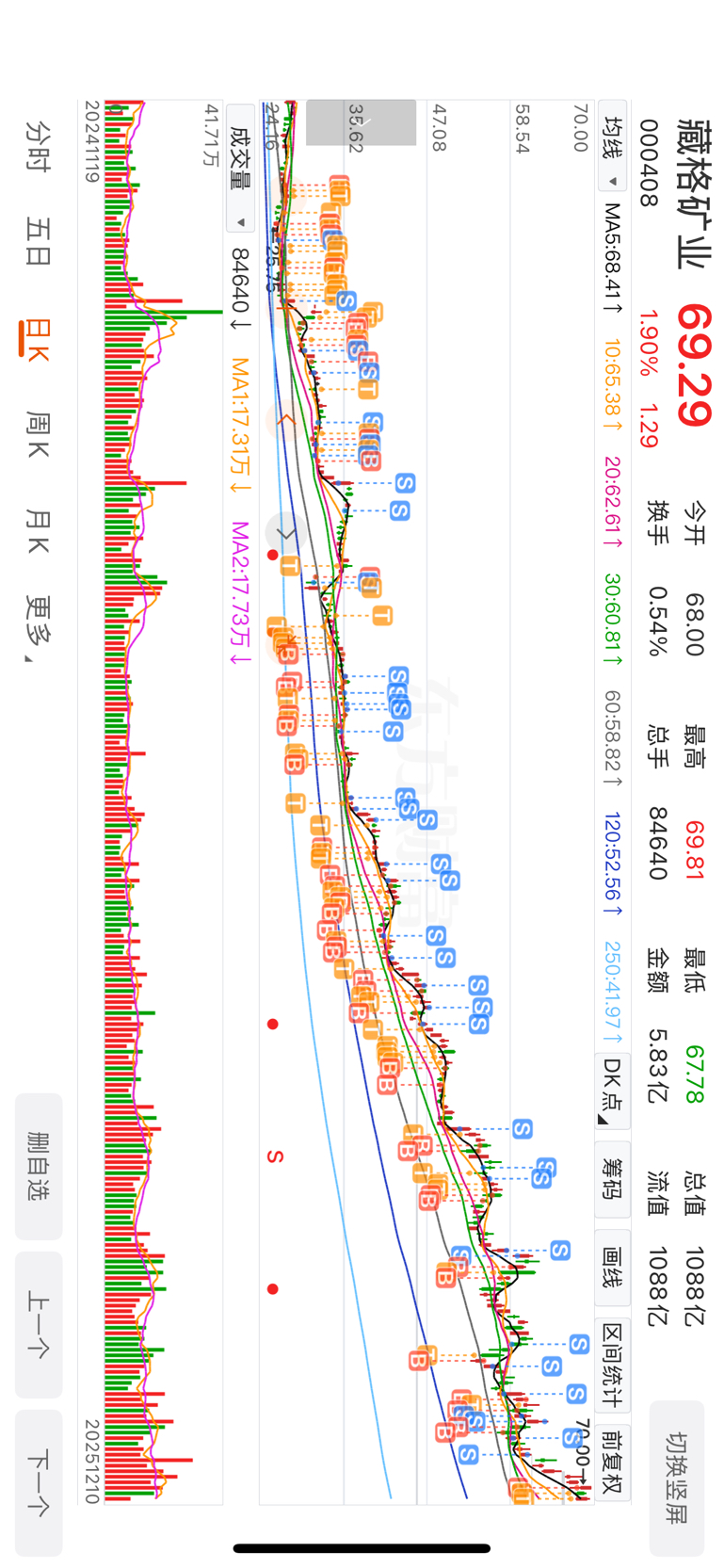The image size is (724, 1568).
Task: Remove stock with 删自选 button
Action: tap(39, 1166)
